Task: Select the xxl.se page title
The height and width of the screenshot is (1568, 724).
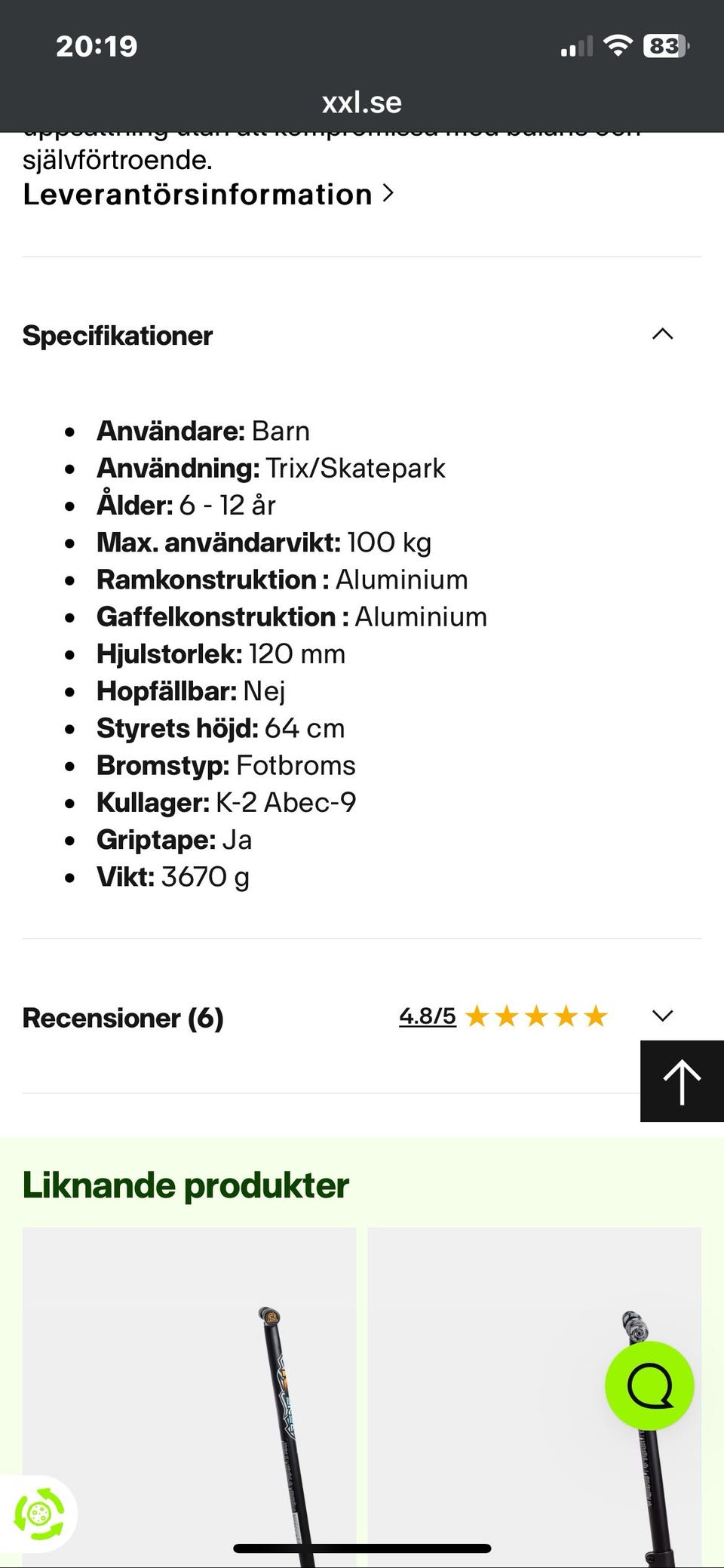Action: click(x=362, y=102)
